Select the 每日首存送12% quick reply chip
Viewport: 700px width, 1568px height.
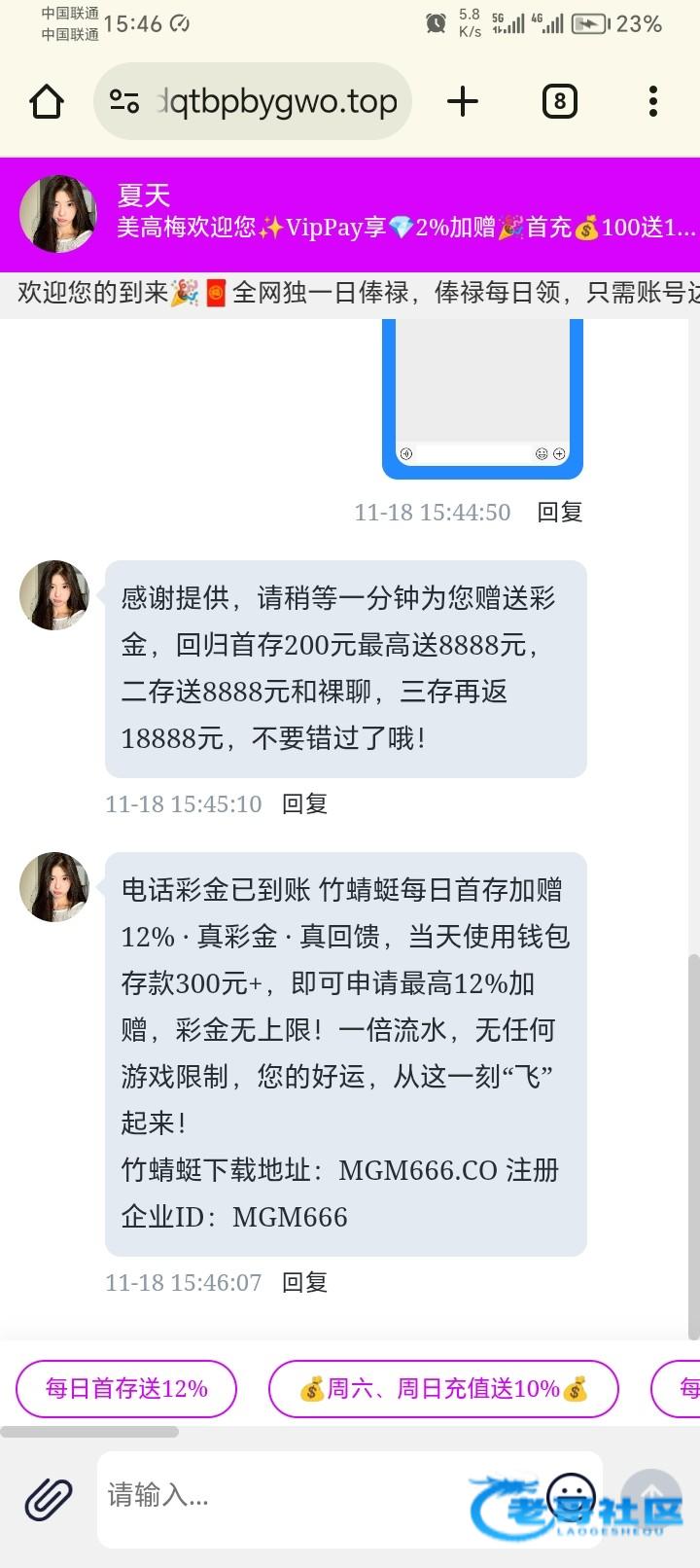[x=126, y=1389]
